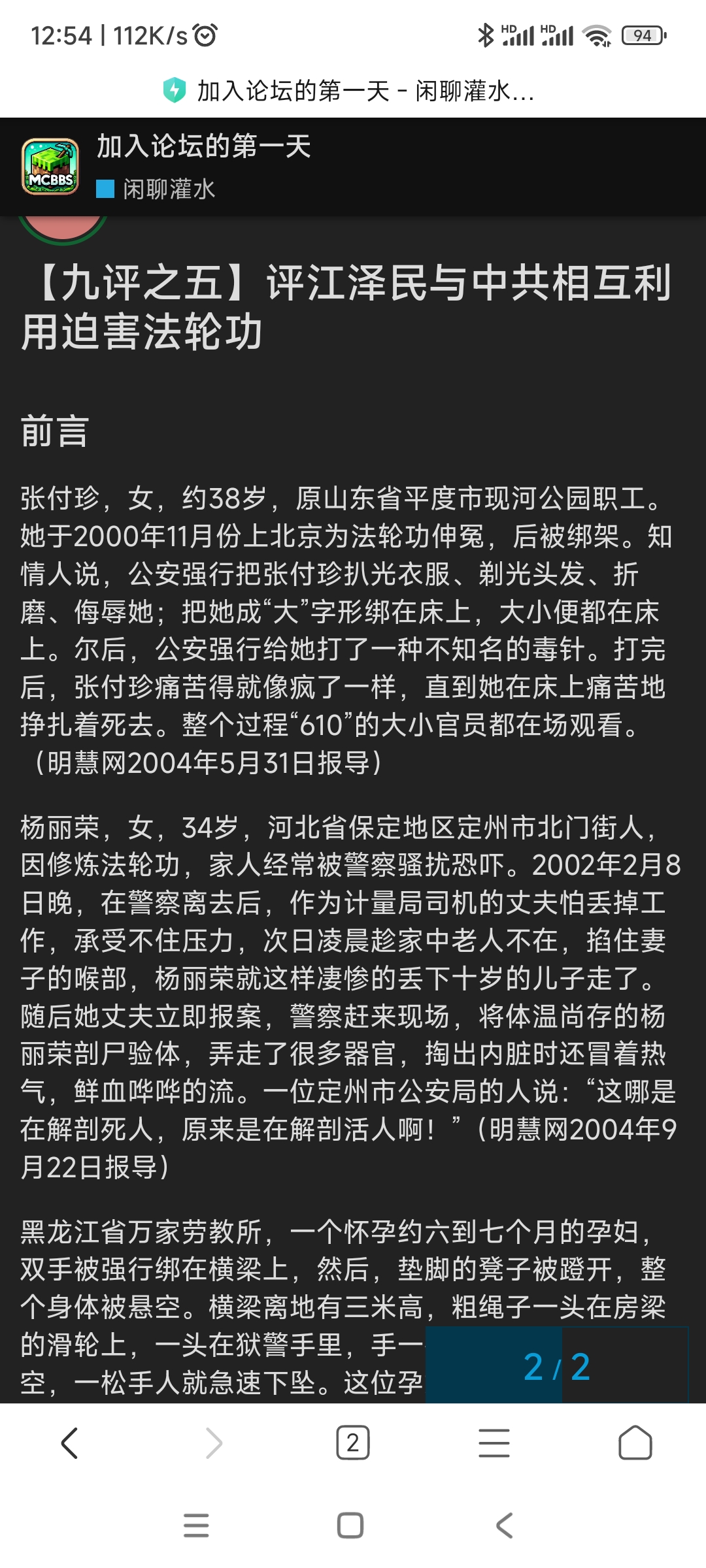Go to the browser home page
This screenshot has width=706, height=1568.
coord(635,1443)
